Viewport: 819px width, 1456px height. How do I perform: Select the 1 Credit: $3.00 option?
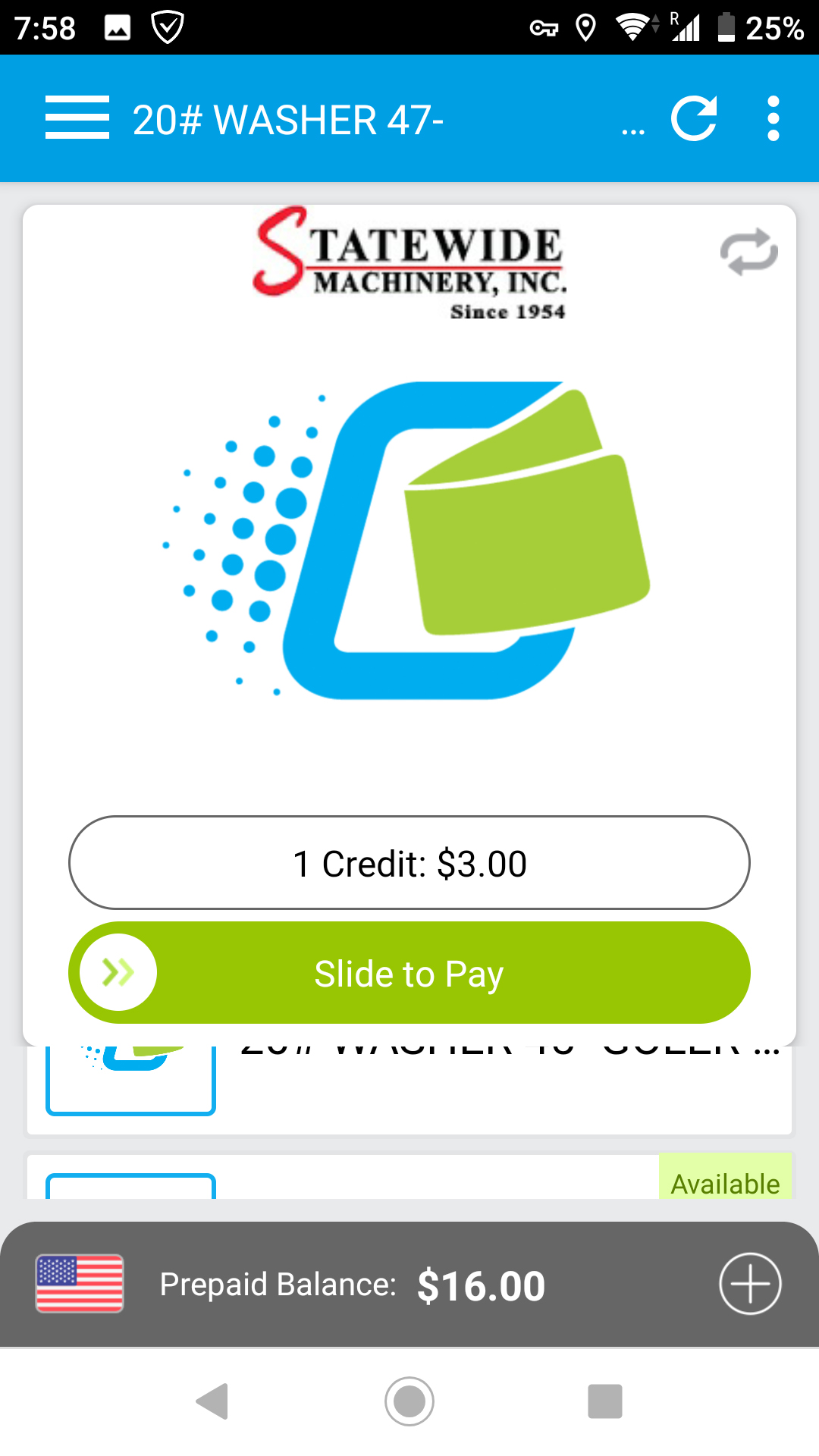click(409, 863)
